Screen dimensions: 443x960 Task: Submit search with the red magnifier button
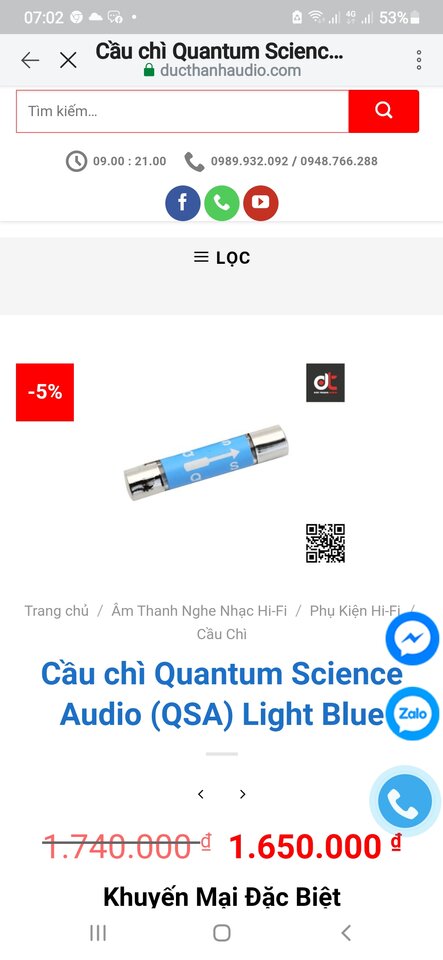[x=384, y=111]
